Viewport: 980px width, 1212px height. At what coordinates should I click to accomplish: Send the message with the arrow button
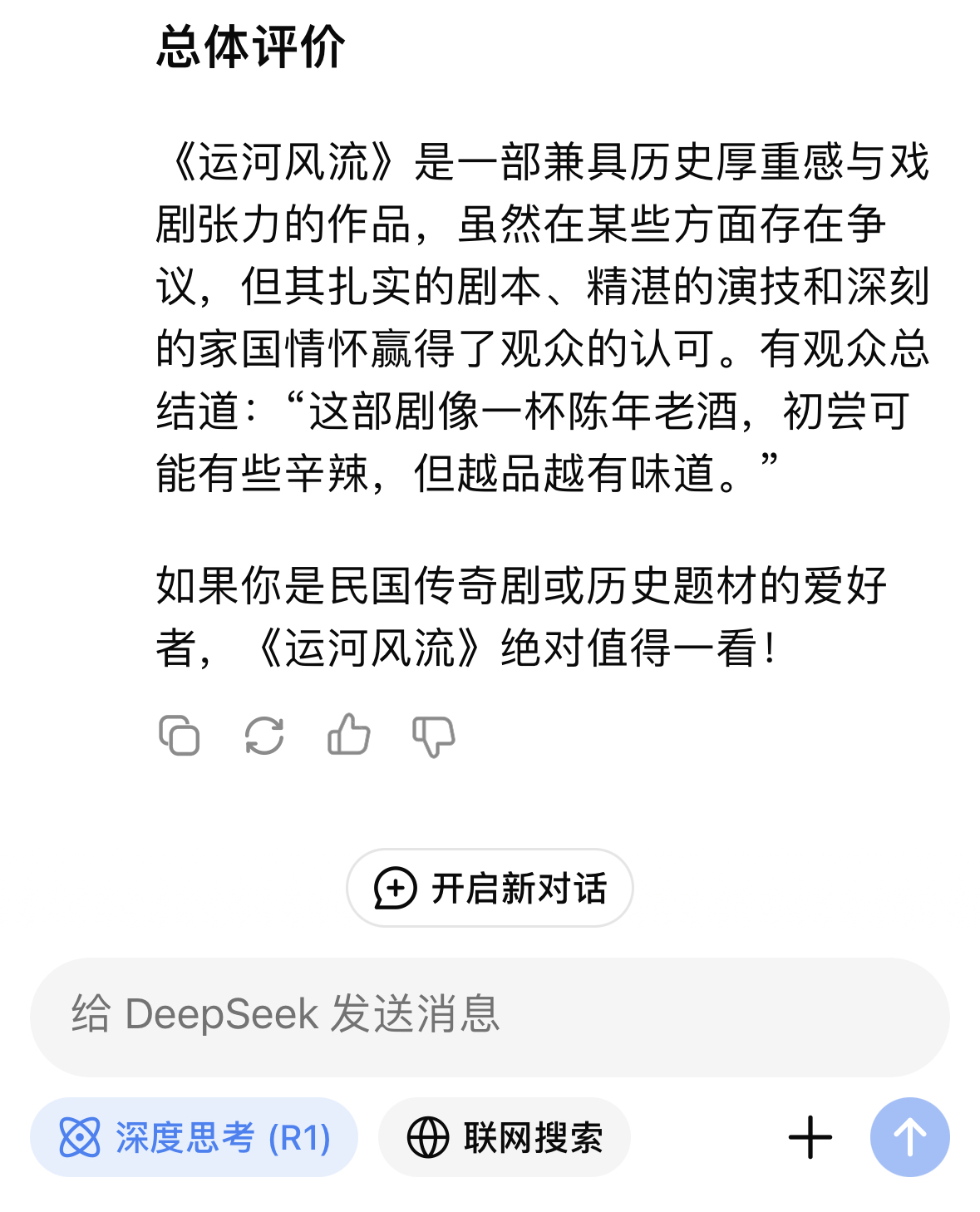click(x=909, y=1137)
